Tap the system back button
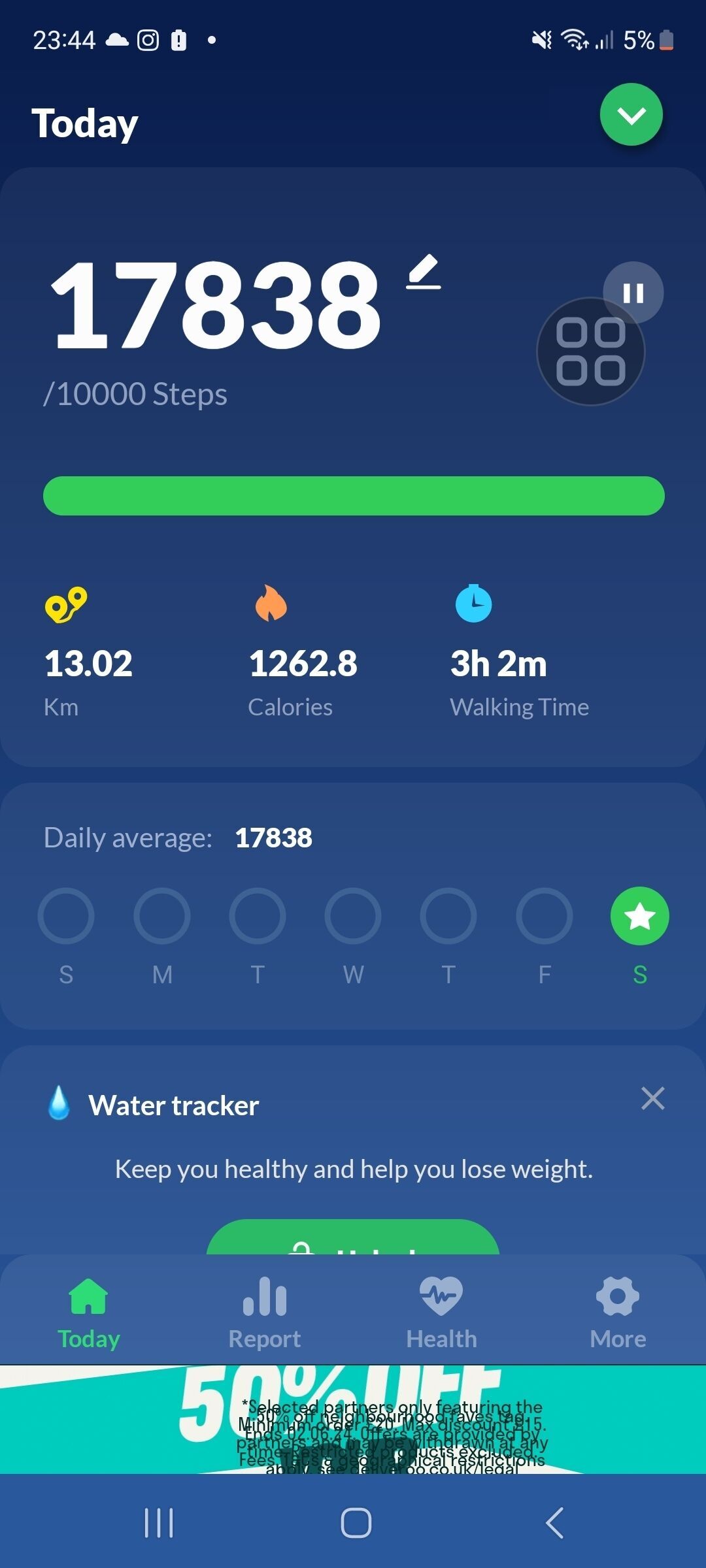The height and width of the screenshot is (1568, 706). point(554,1523)
